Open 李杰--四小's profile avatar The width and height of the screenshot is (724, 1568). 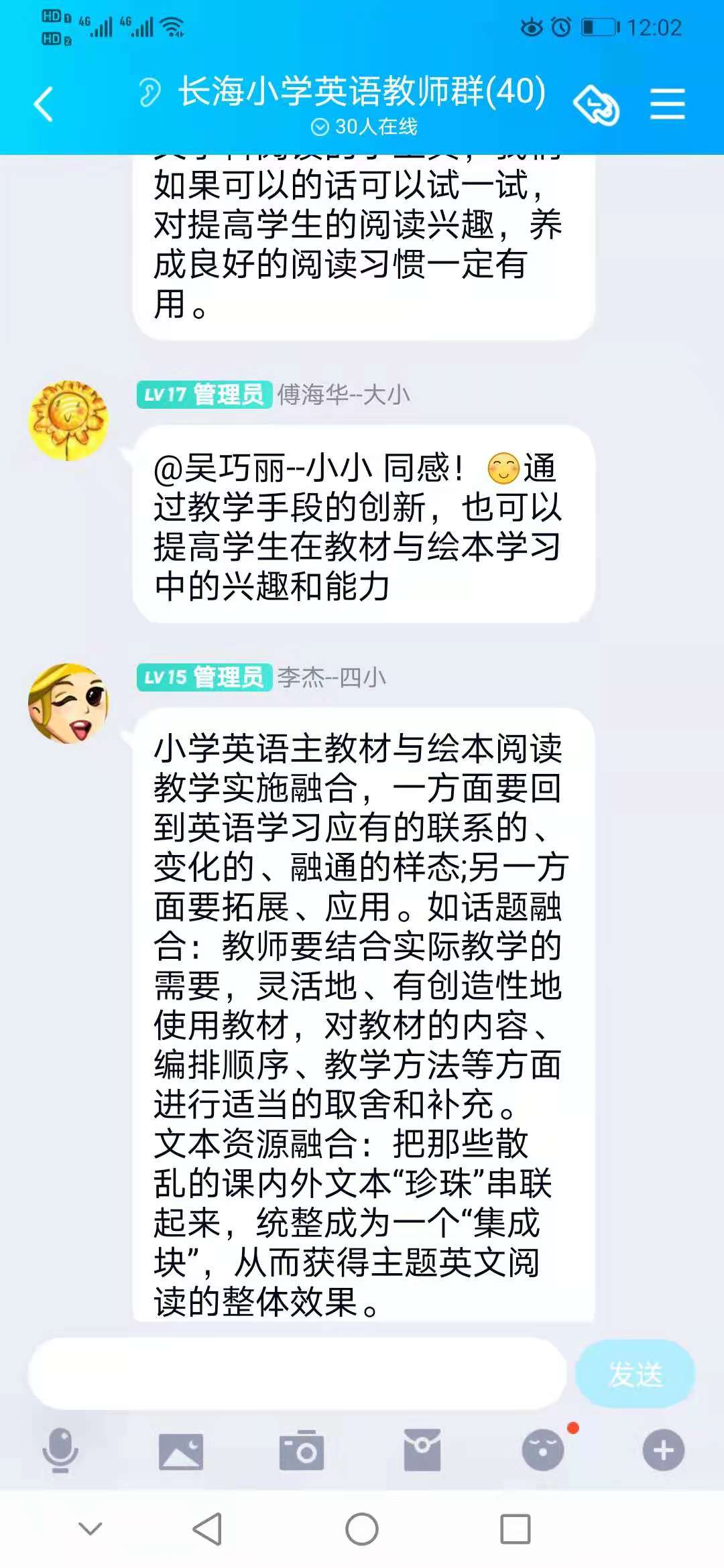[x=68, y=704]
